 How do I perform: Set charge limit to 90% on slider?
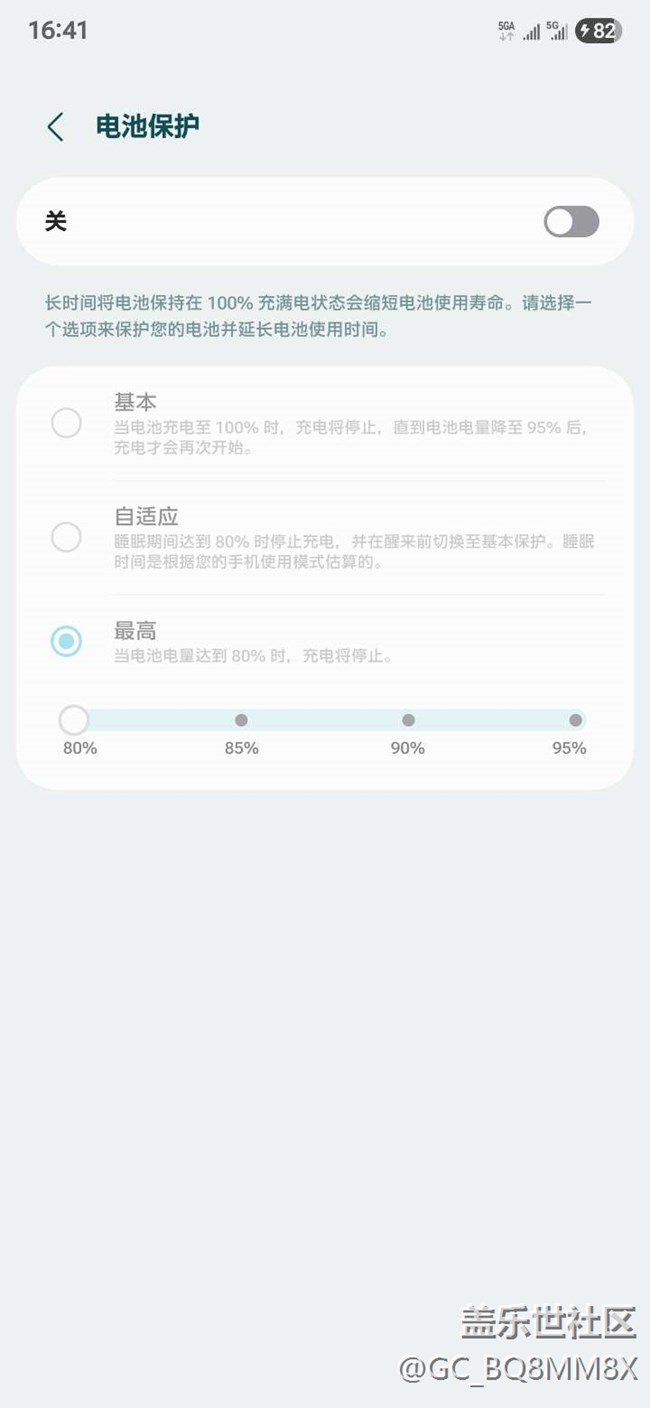[x=408, y=720]
